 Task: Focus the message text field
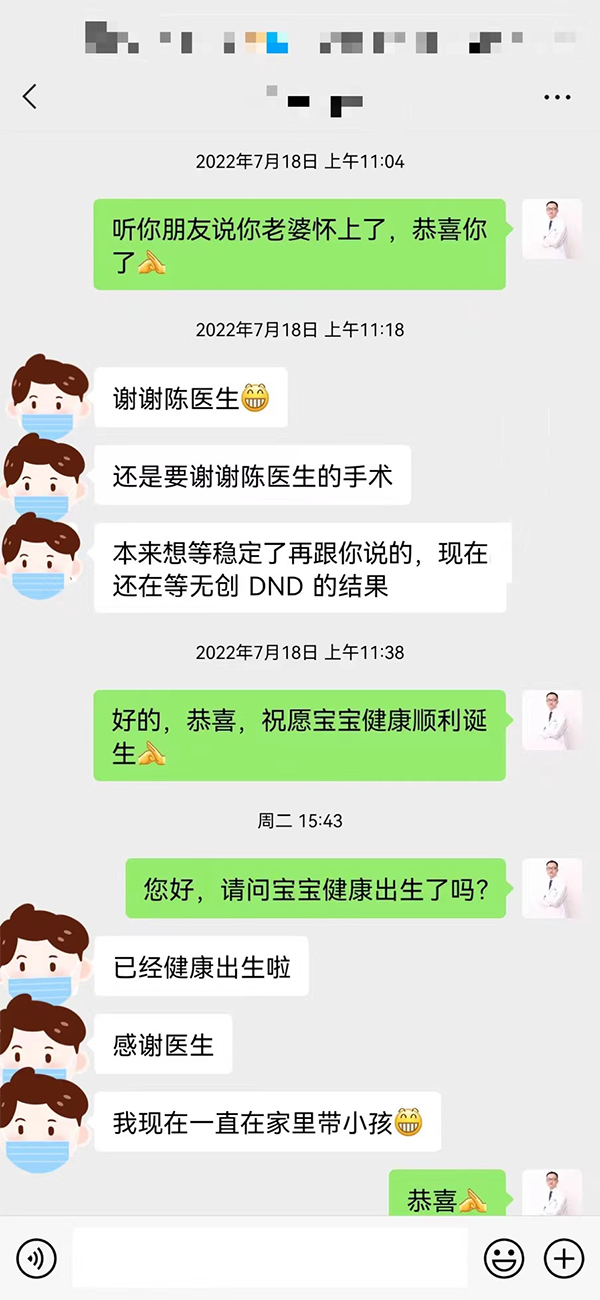pyautogui.click(x=270, y=1257)
